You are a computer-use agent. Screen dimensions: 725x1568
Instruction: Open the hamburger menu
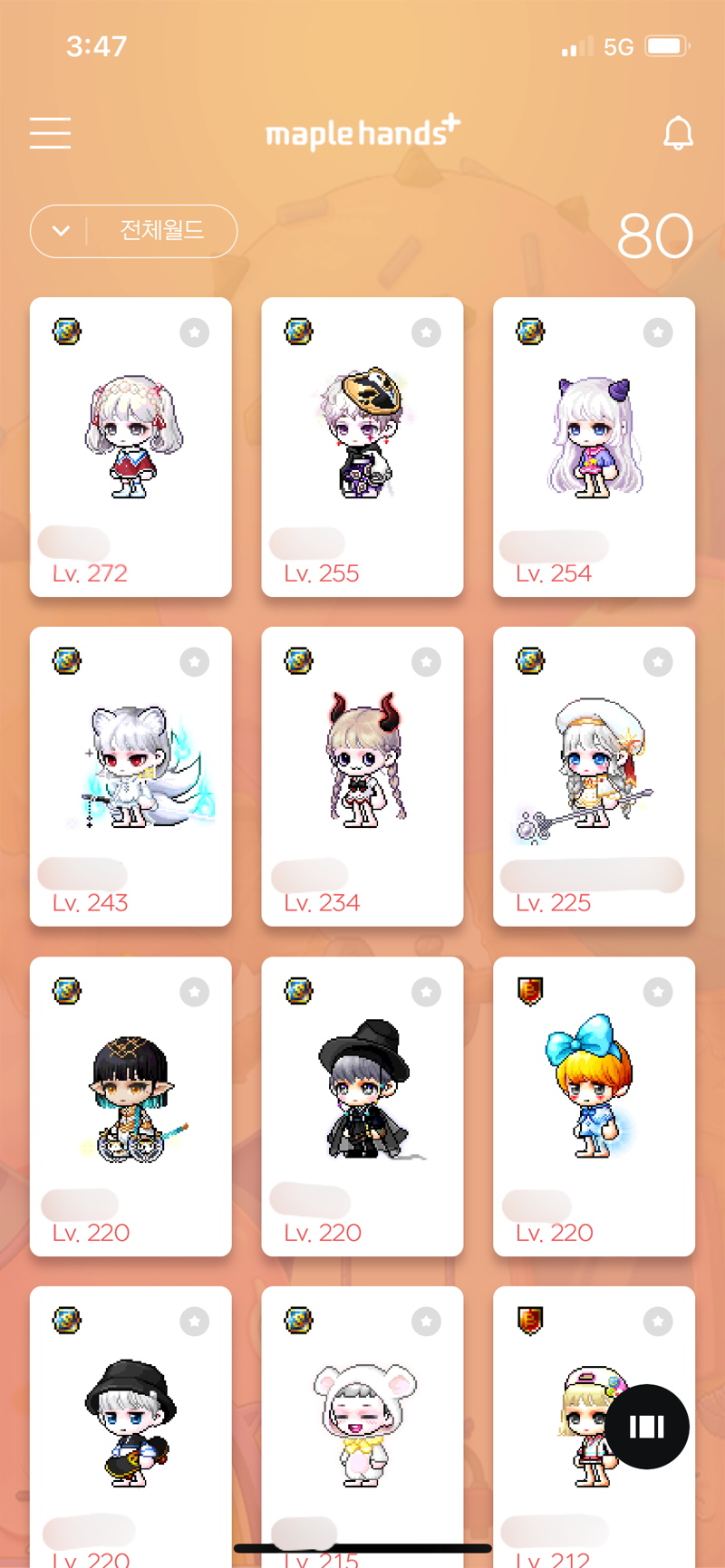pyautogui.click(x=50, y=133)
